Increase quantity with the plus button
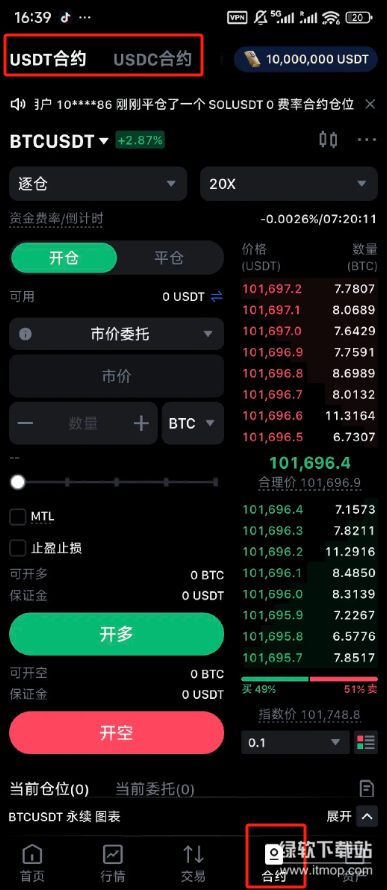Image resolution: width=387 pixels, height=890 pixels. coord(141,423)
